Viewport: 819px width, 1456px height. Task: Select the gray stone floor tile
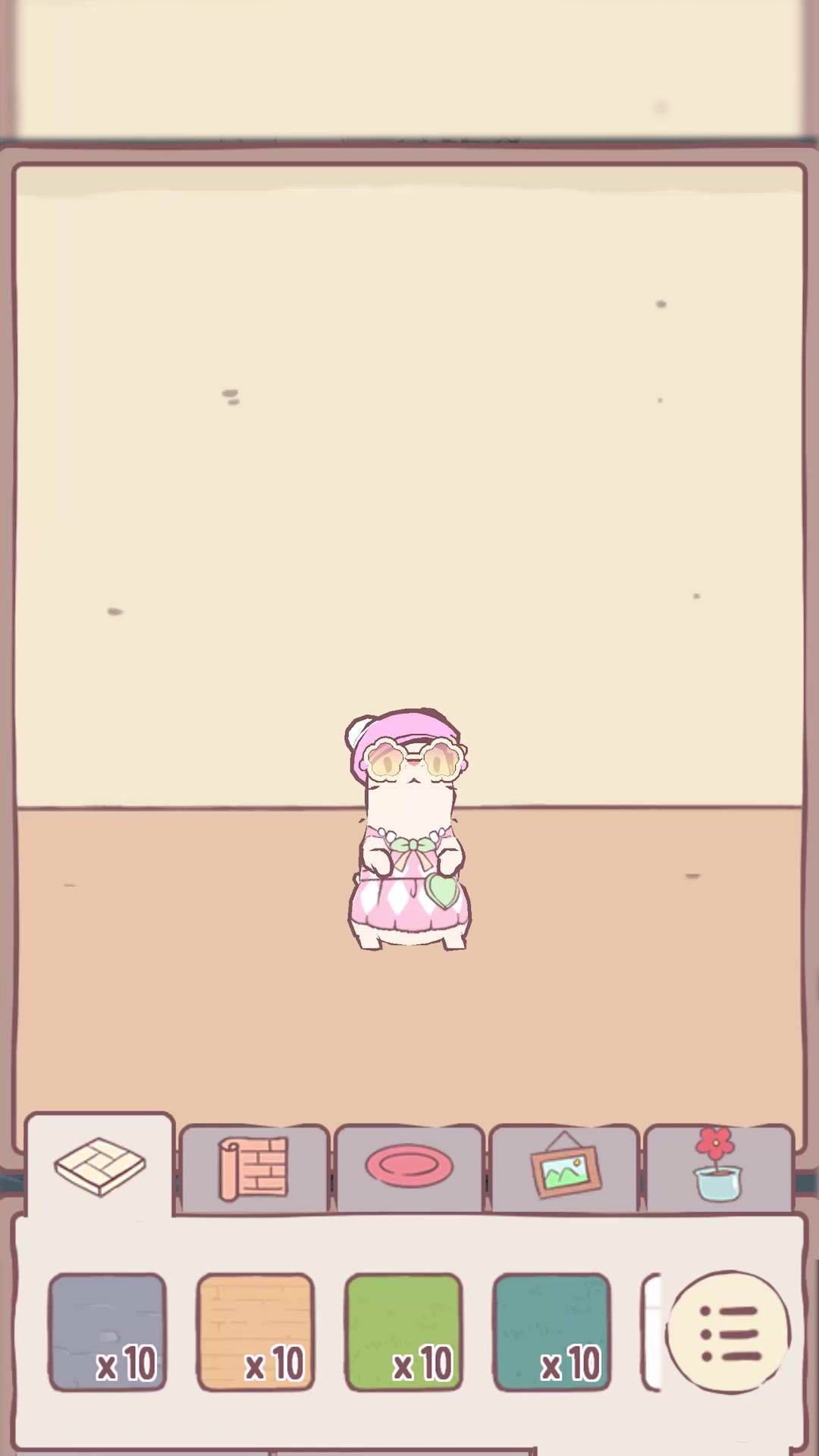click(x=107, y=1332)
